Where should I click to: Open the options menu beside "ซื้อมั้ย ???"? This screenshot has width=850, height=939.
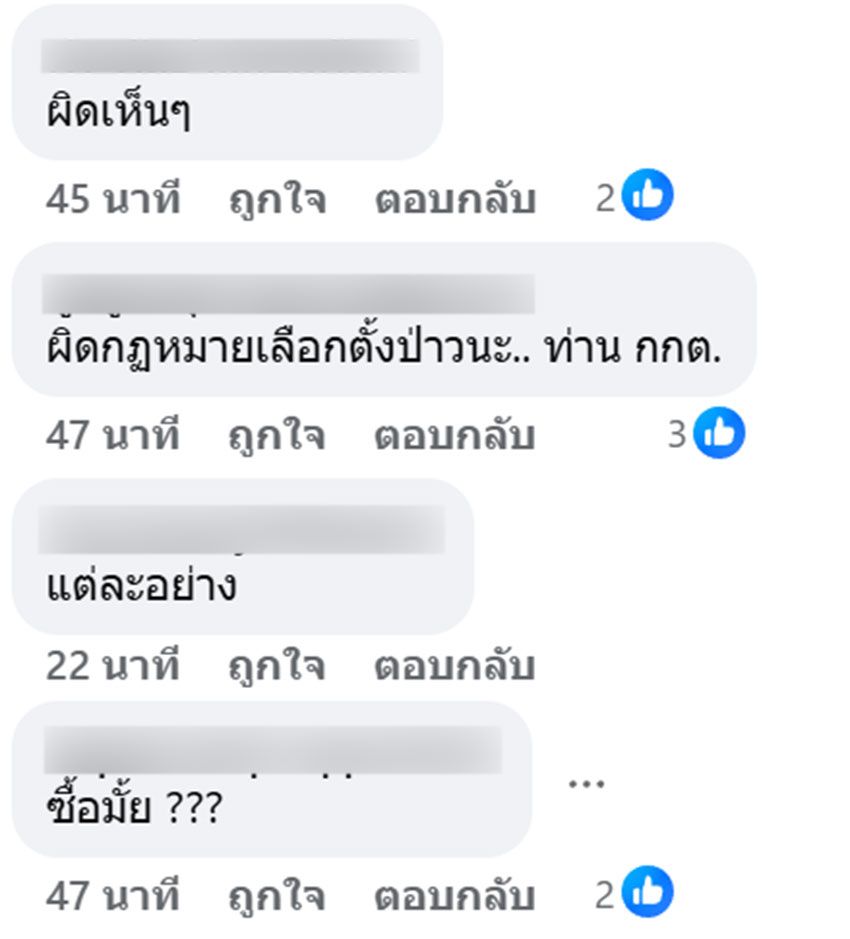tap(586, 783)
